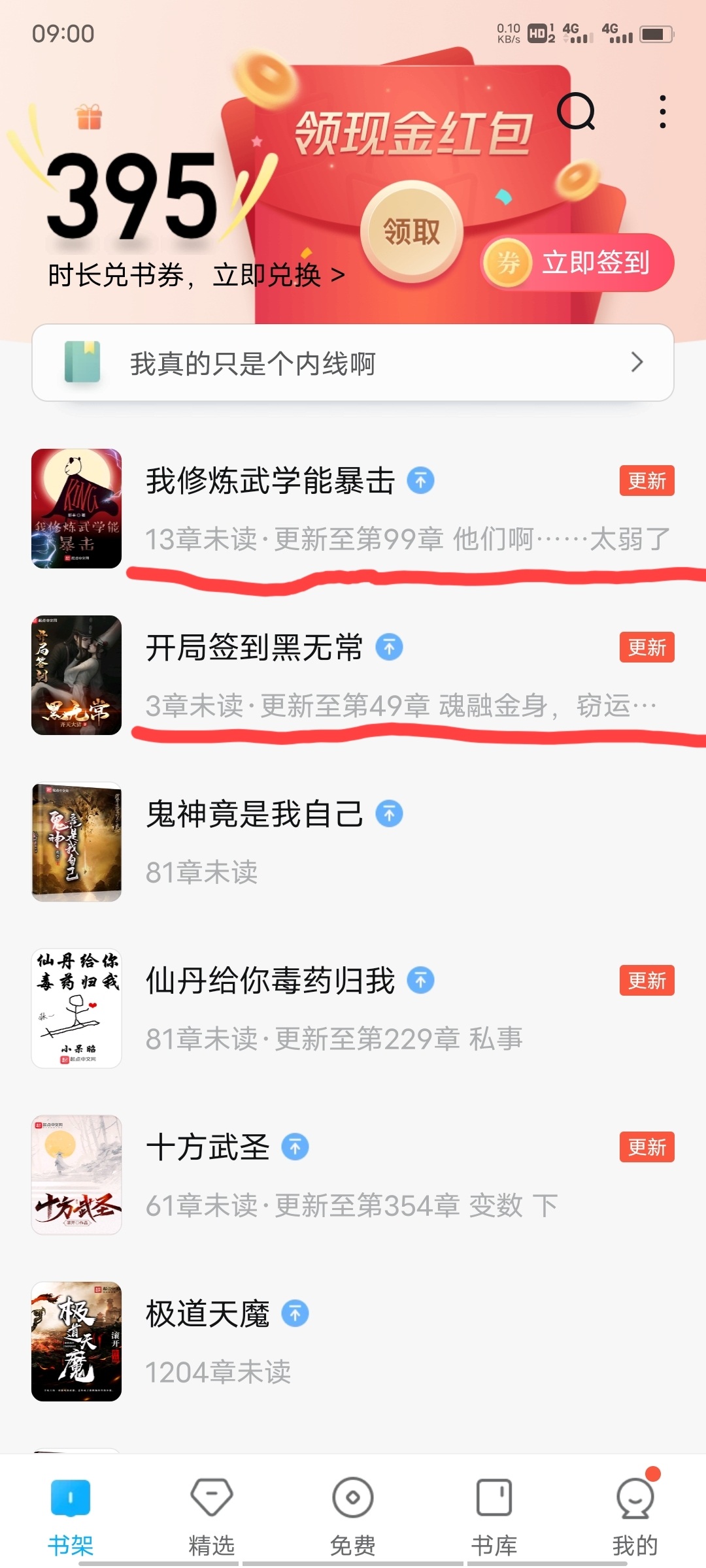Screen dimensions: 706x1568
Task: Tap 领取 to claim the red packet
Action: [412, 231]
